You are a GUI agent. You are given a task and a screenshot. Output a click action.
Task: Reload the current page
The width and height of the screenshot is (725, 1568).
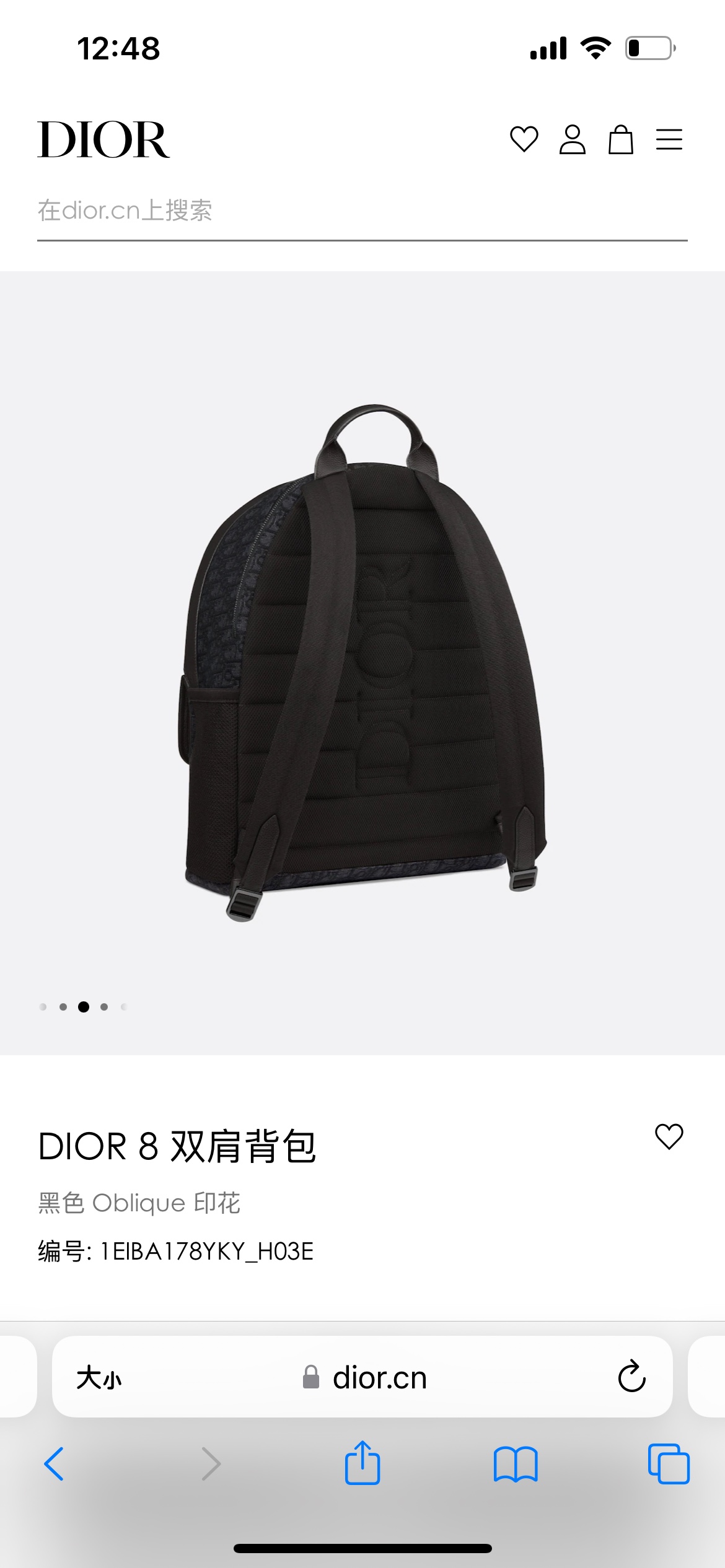(x=631, y=1378)
